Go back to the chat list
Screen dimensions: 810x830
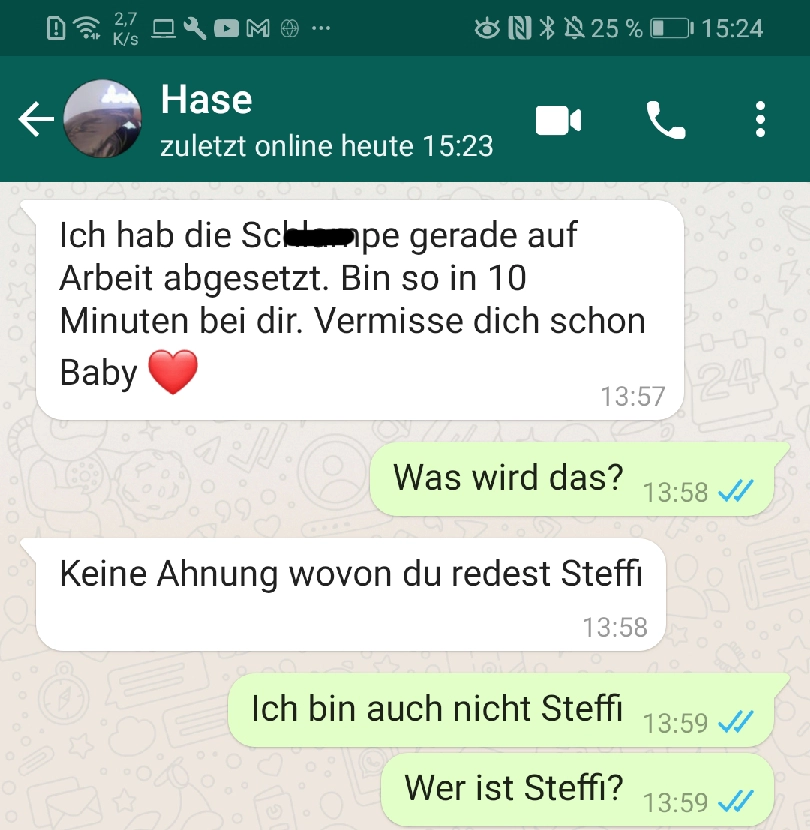point(36,120)
